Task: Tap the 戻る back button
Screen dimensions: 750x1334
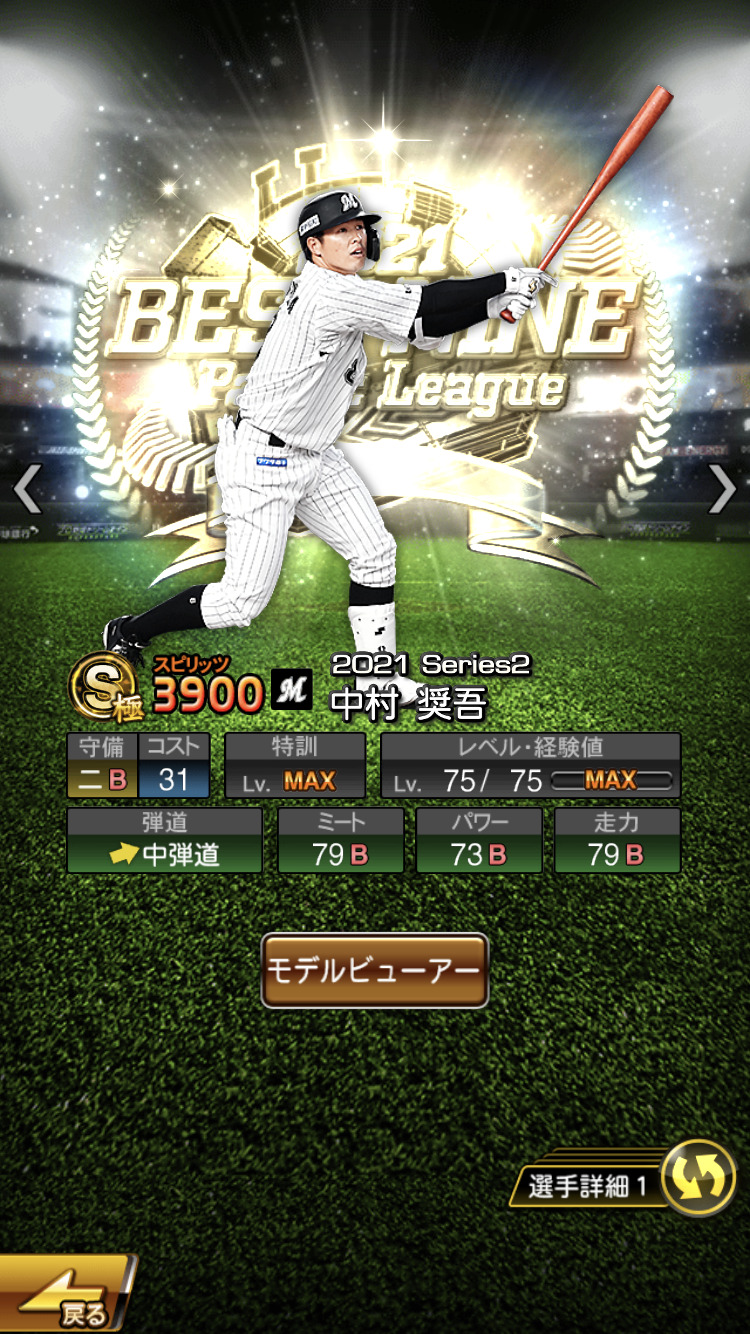Action: (x=66, y=1294)
